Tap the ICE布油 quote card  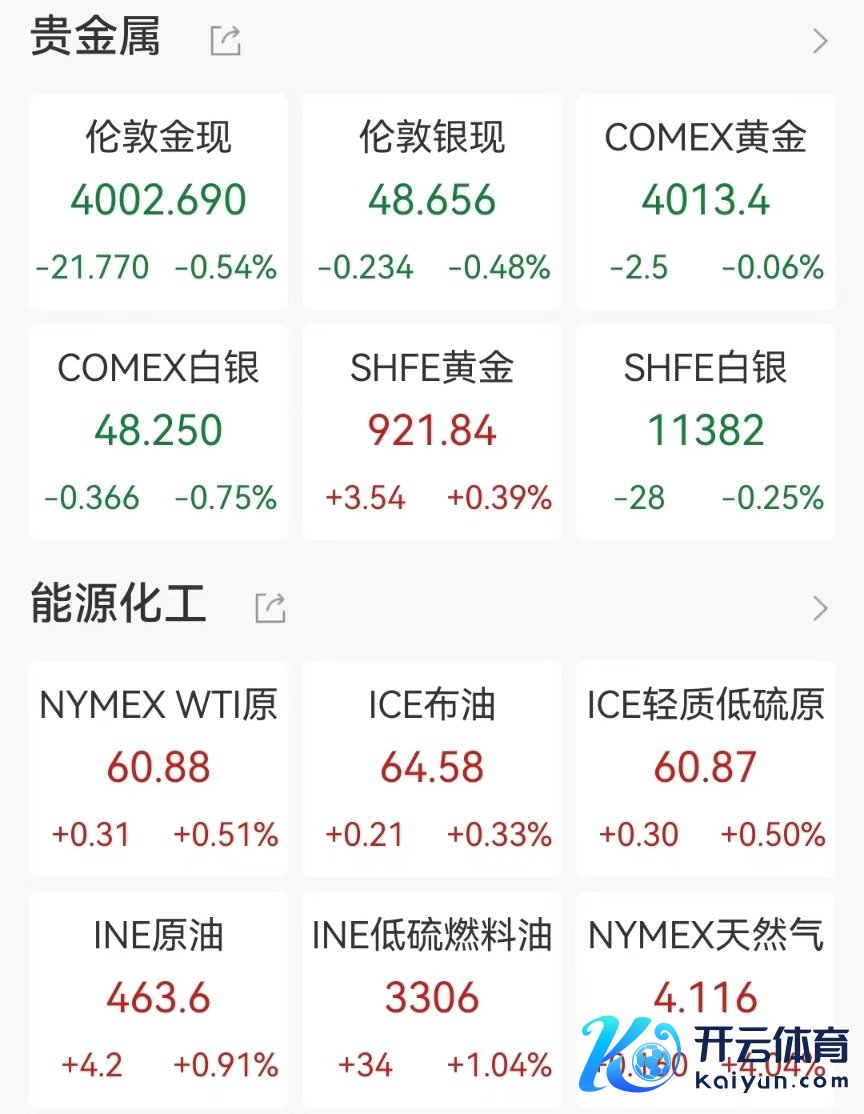[x=432, y=768]
